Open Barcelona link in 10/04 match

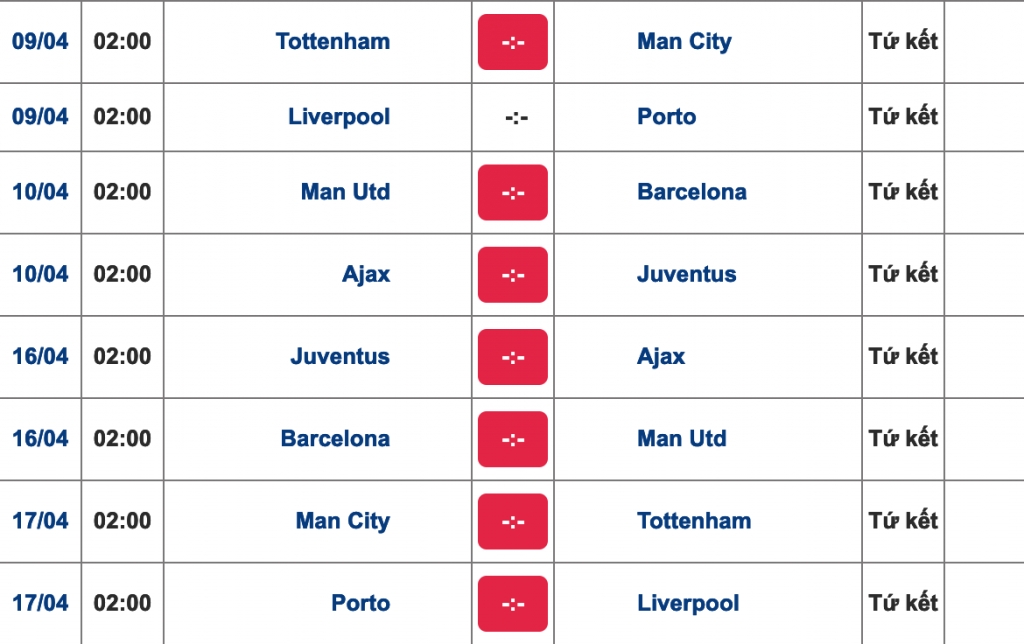(691, 192)
